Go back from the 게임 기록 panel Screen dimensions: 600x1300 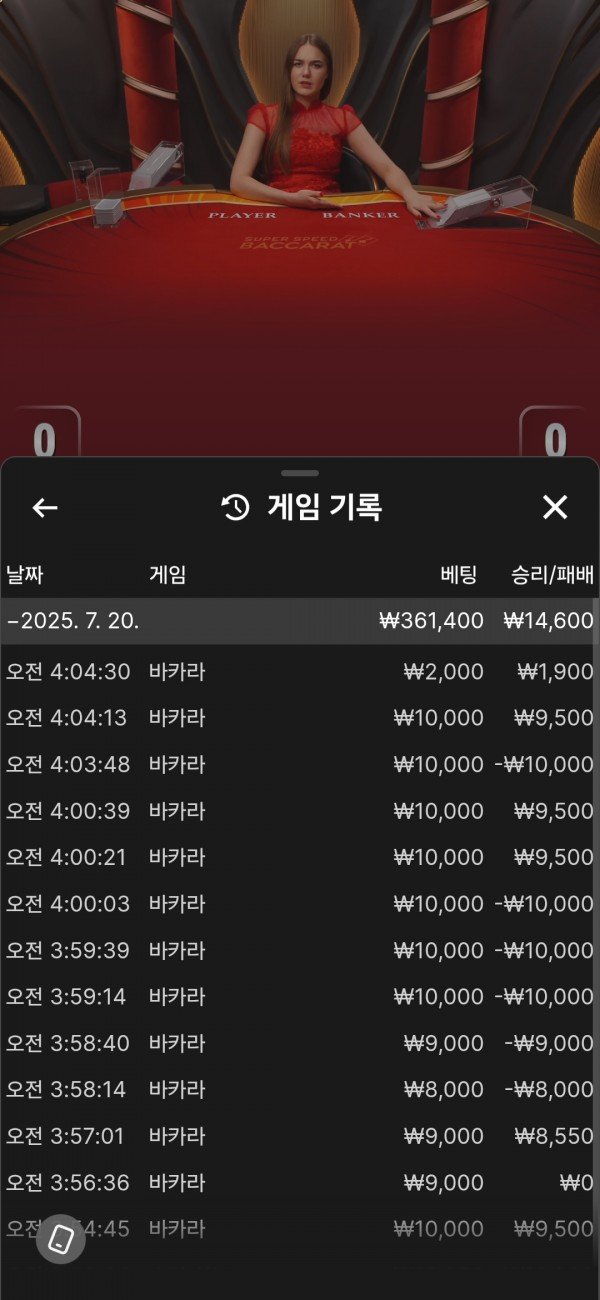coord(45,508)
